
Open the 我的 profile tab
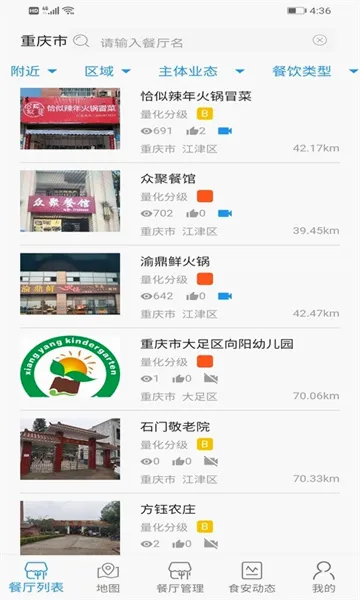324,577
